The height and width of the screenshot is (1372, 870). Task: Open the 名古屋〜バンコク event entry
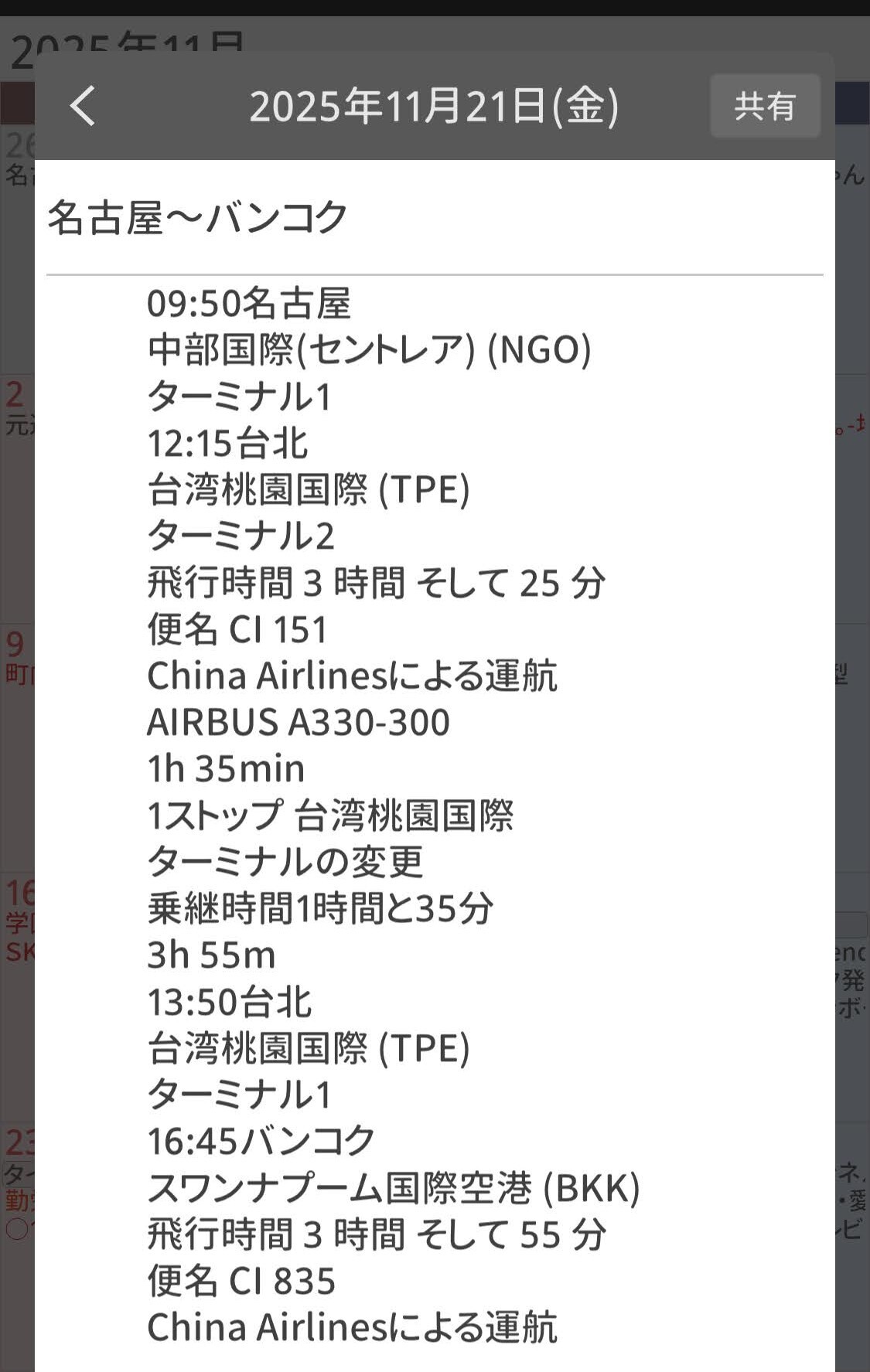[x=198, y=217]
